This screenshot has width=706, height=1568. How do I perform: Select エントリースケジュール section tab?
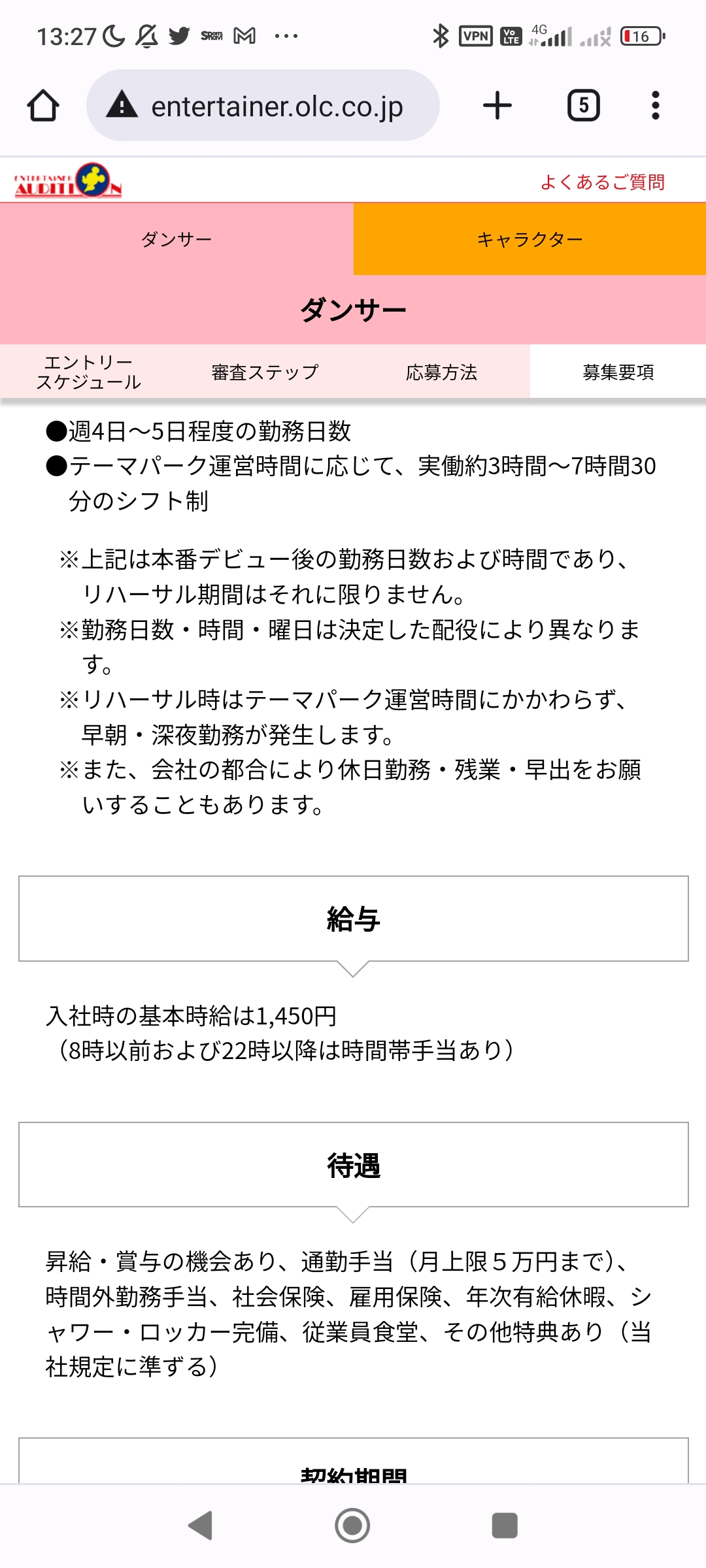88,372
